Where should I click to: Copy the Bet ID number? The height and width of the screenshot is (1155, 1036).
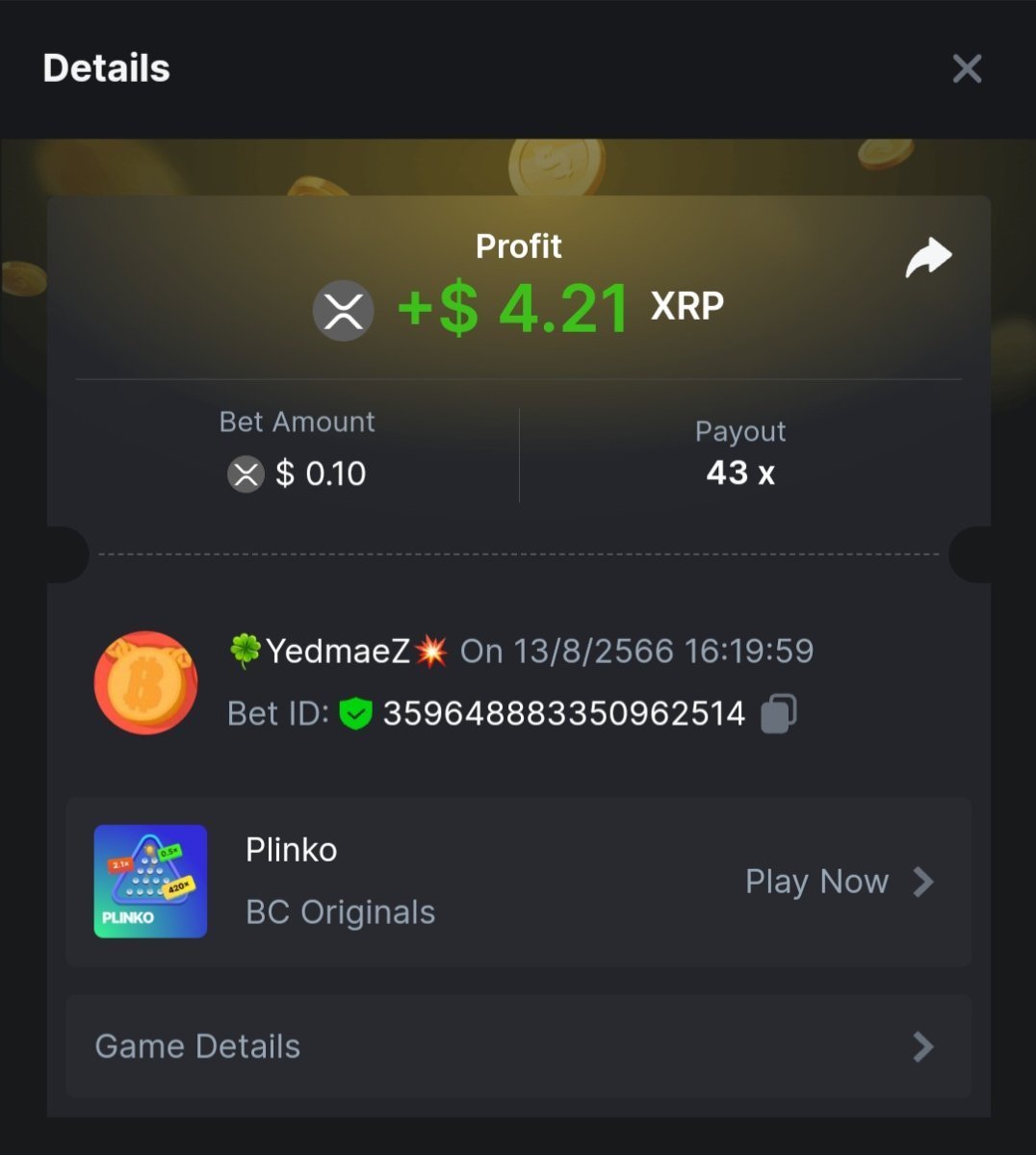tap(778, 714)
